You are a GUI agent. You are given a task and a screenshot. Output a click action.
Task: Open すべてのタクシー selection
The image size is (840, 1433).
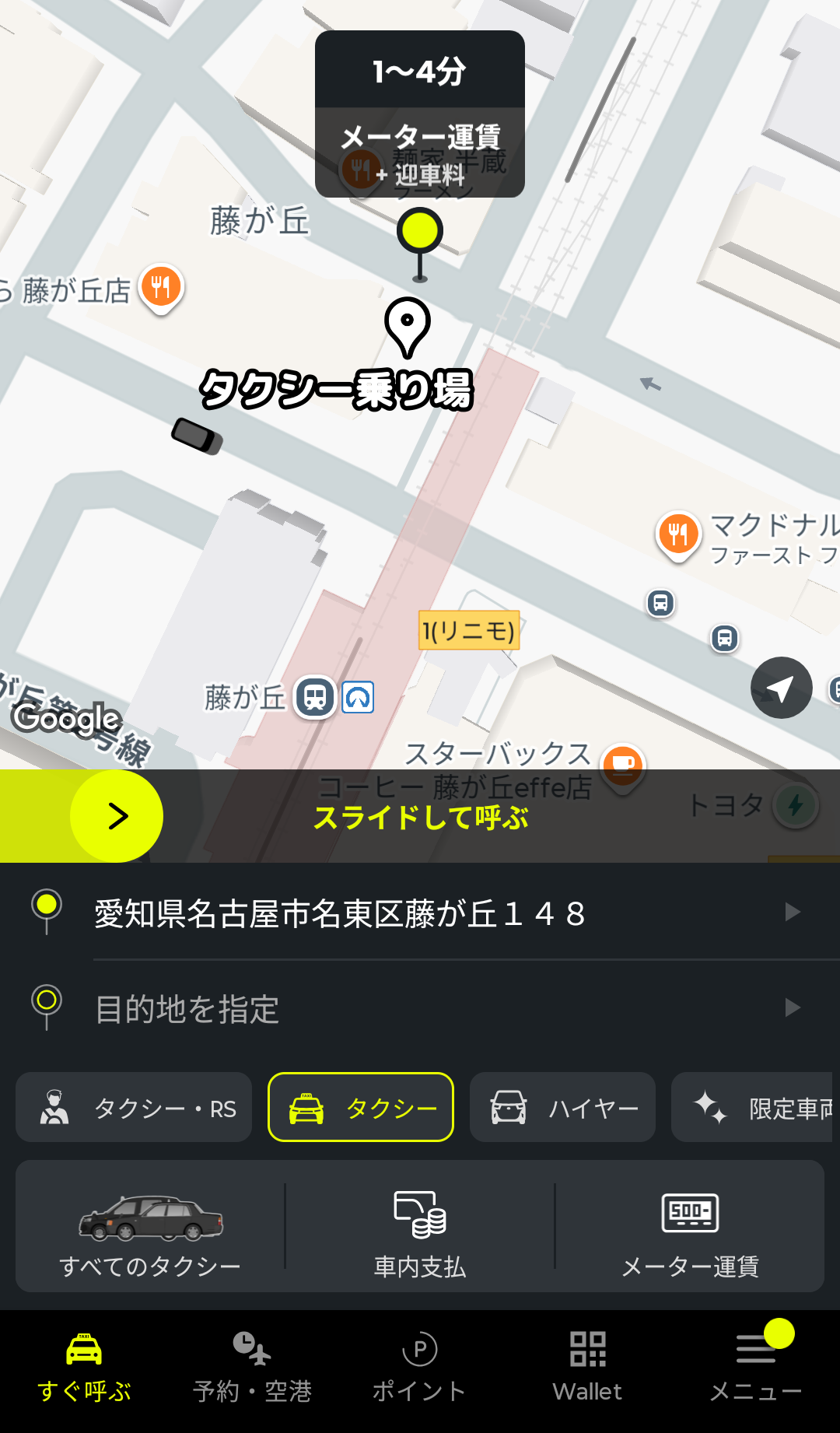(x=150, y=1227)
